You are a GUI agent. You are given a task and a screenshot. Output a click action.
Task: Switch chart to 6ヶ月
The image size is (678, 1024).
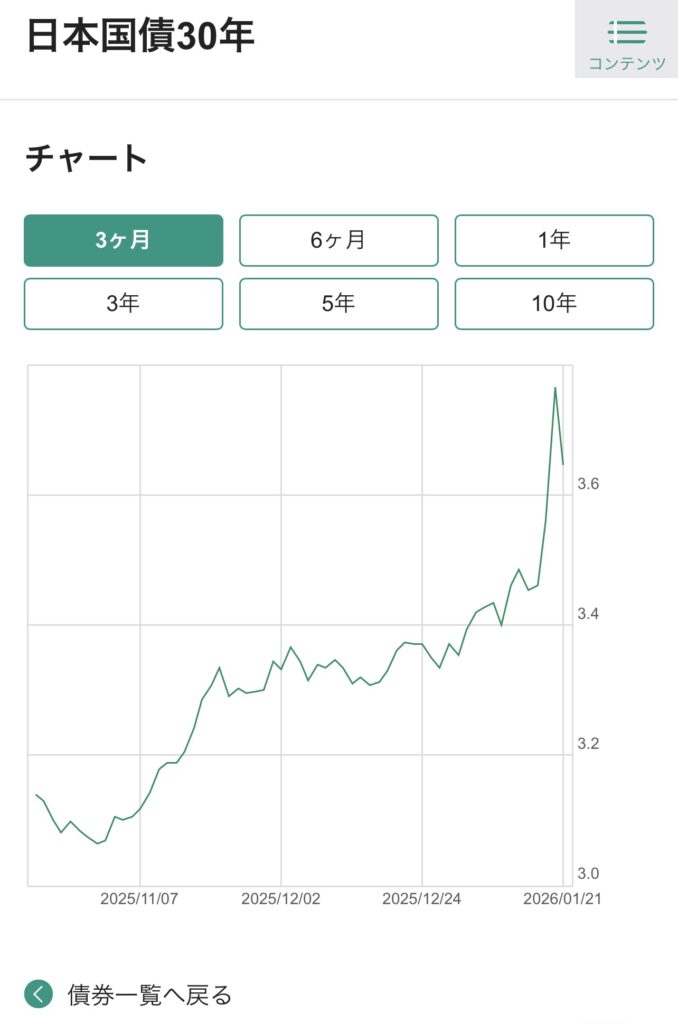point(338,240)
